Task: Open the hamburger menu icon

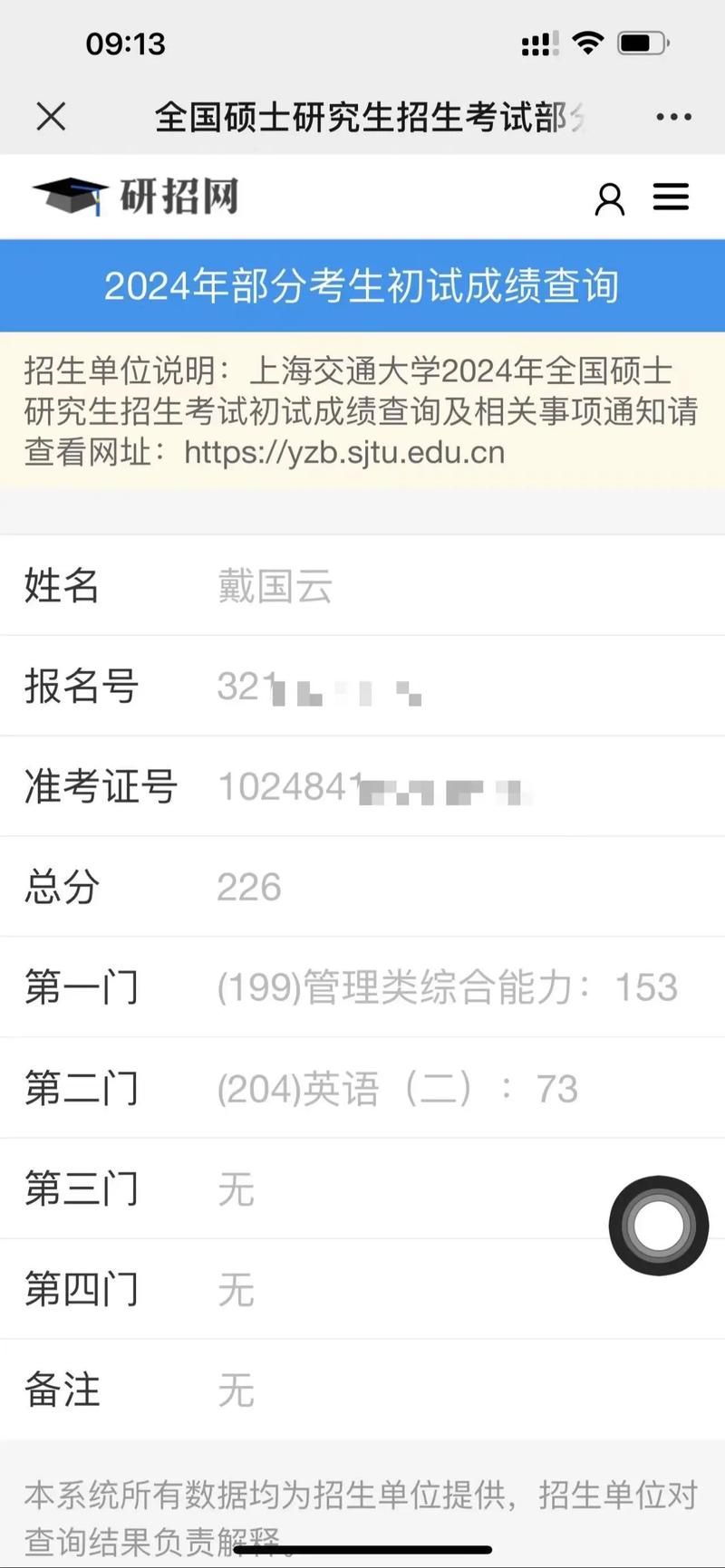Action: point(671,197)
